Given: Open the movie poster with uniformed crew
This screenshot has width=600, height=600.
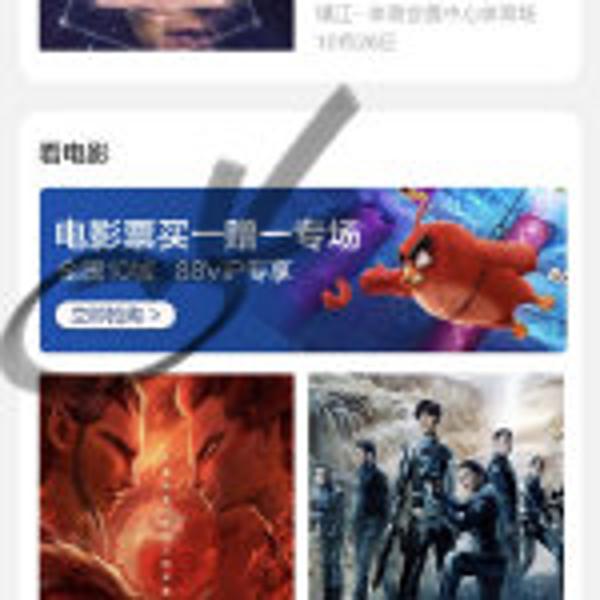Looking at the screenshot, I should point(436,487).
